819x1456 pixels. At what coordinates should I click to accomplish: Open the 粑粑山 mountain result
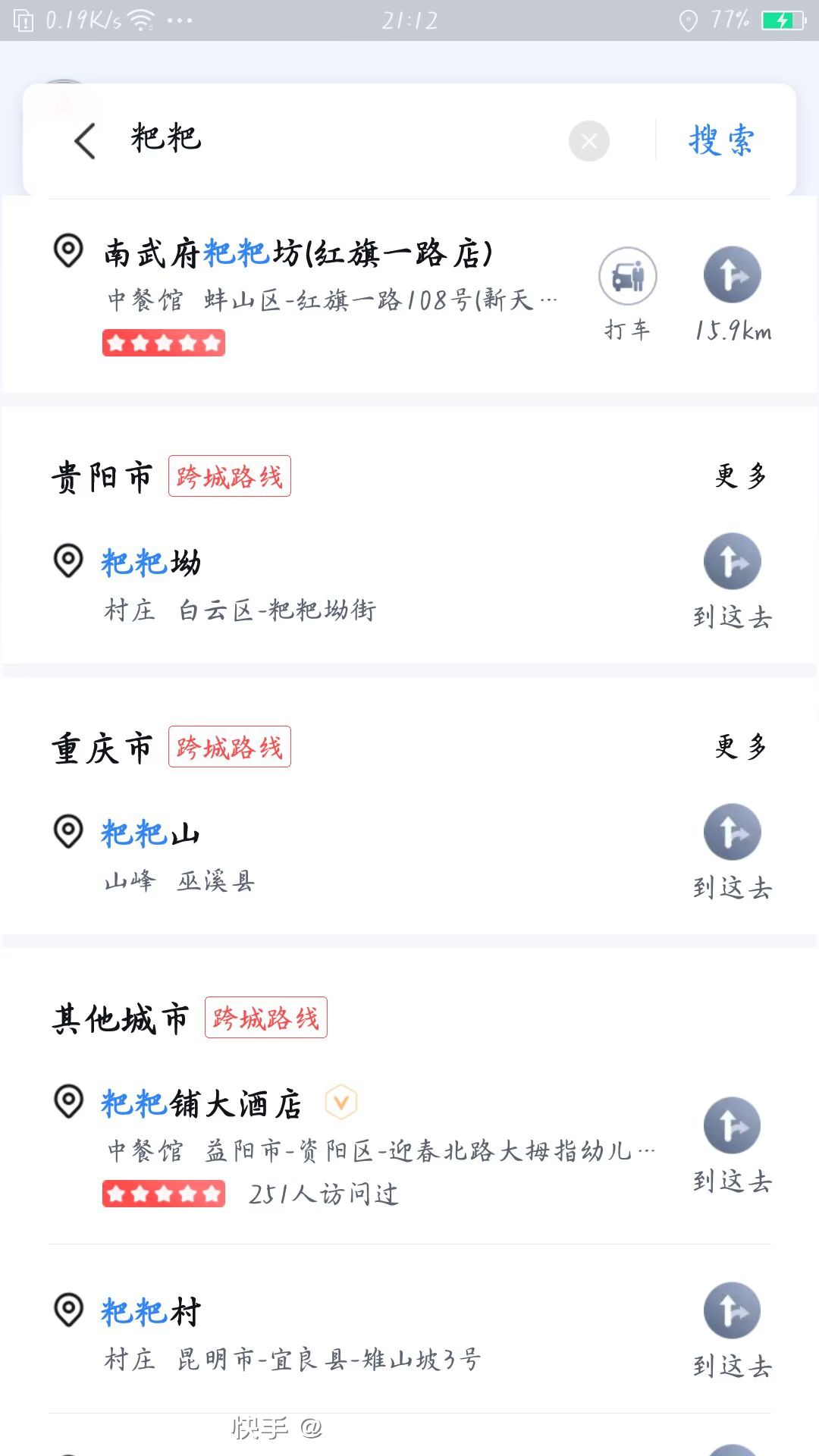pos(303,855)
